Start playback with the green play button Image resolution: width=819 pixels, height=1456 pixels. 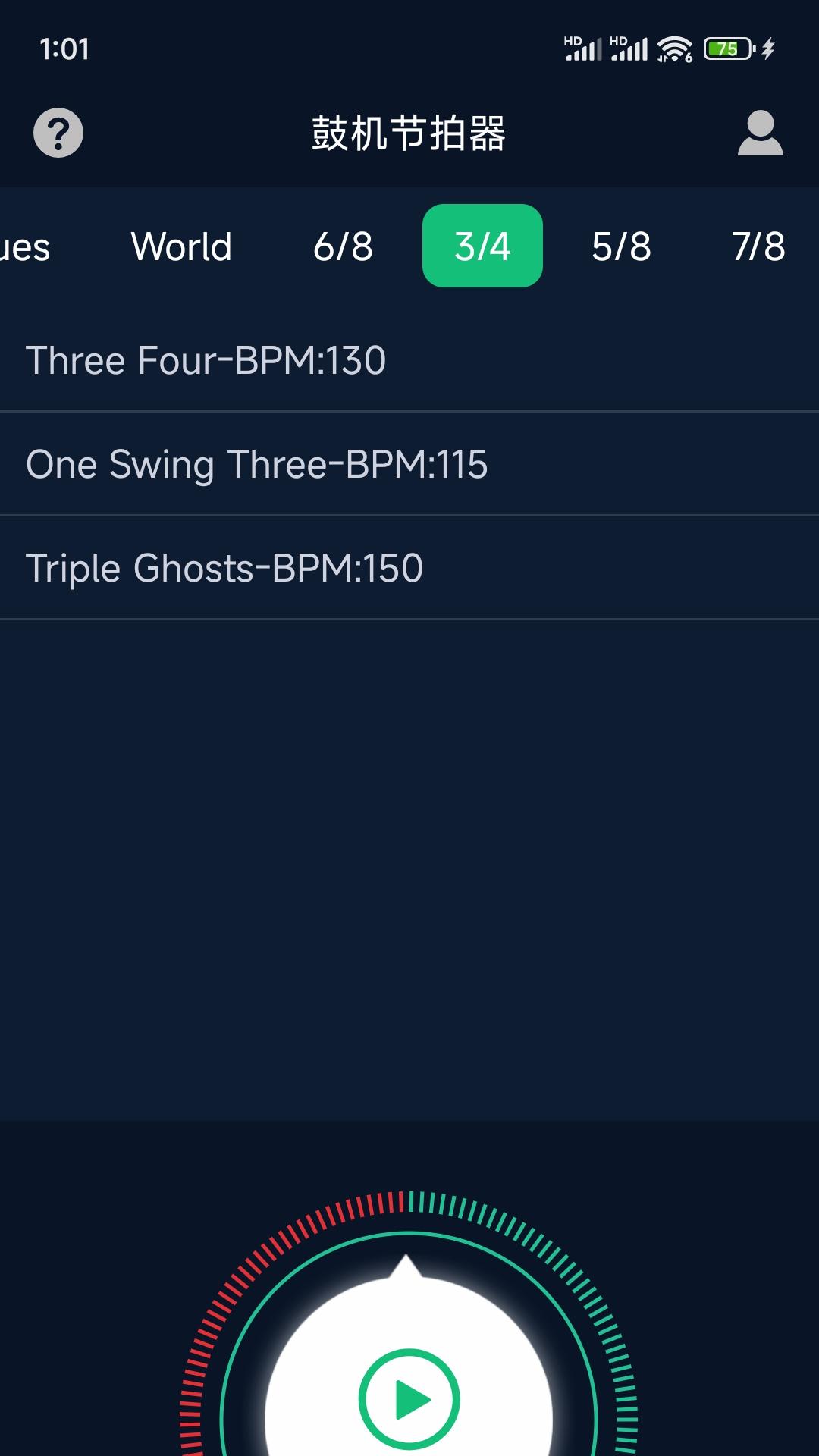point(409,1399)
